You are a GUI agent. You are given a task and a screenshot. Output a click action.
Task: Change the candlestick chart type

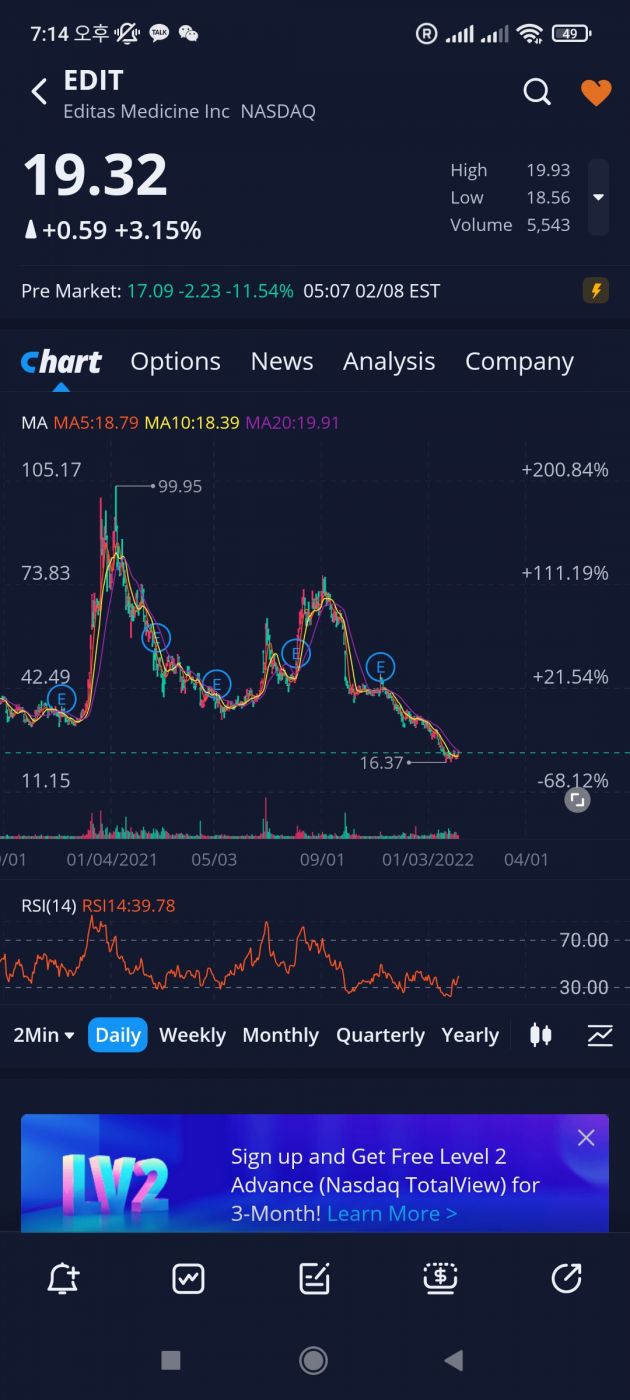click(541, 1035)
